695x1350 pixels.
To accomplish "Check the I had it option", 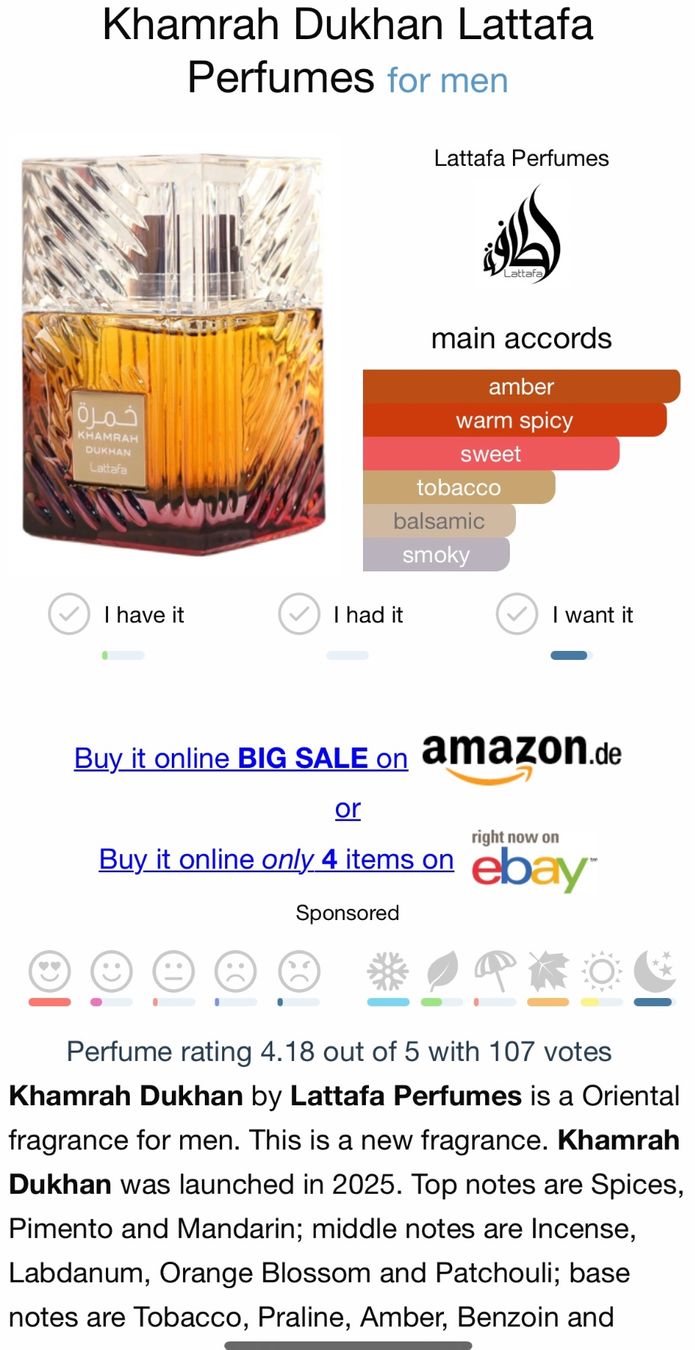I will point(298,615).
